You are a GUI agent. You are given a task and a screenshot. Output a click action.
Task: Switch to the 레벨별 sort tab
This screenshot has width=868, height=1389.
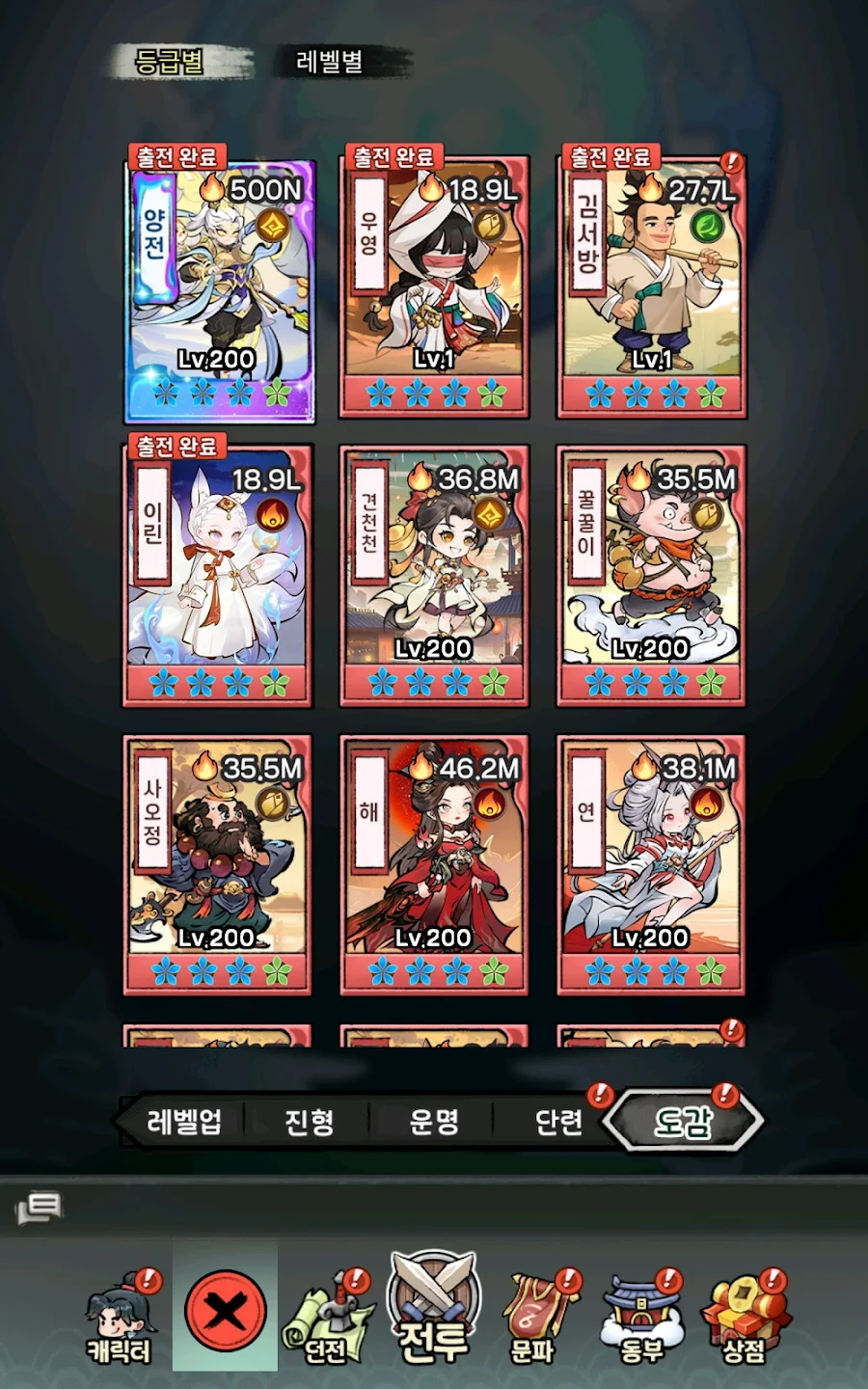(x=330, y=62)
